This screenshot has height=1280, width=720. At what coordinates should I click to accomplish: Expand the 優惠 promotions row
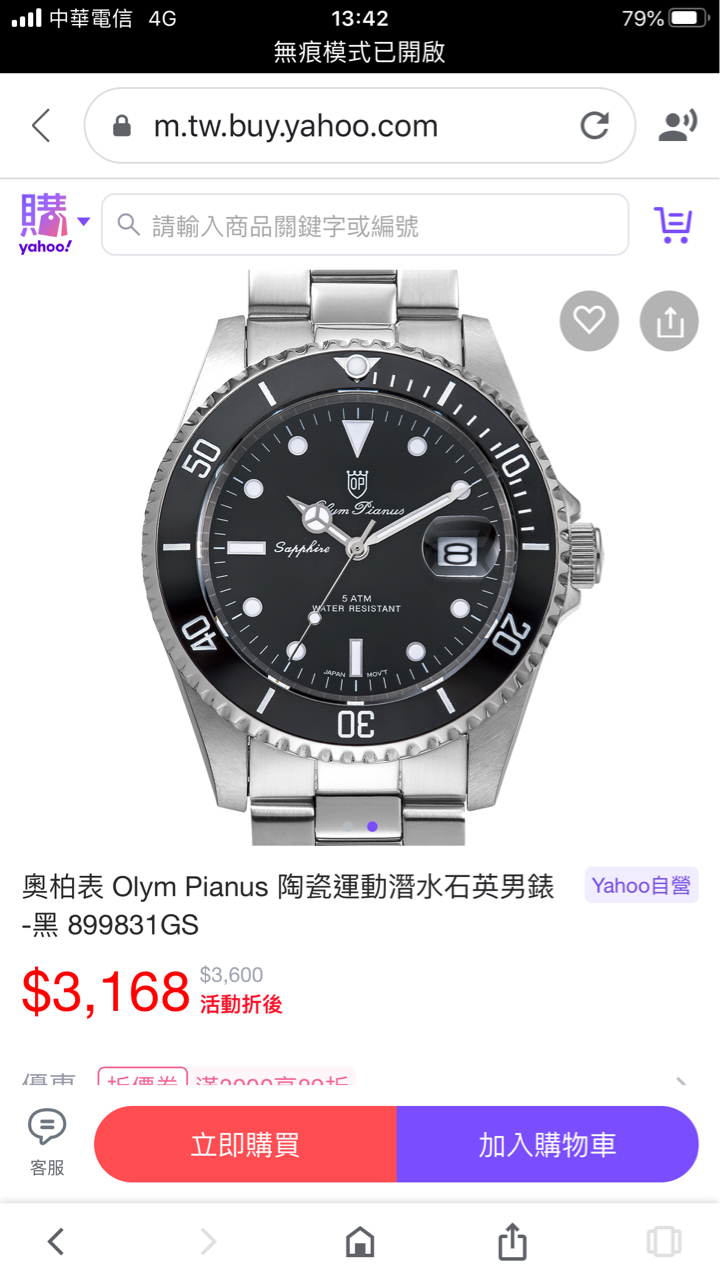click(x=681, y=1084)
